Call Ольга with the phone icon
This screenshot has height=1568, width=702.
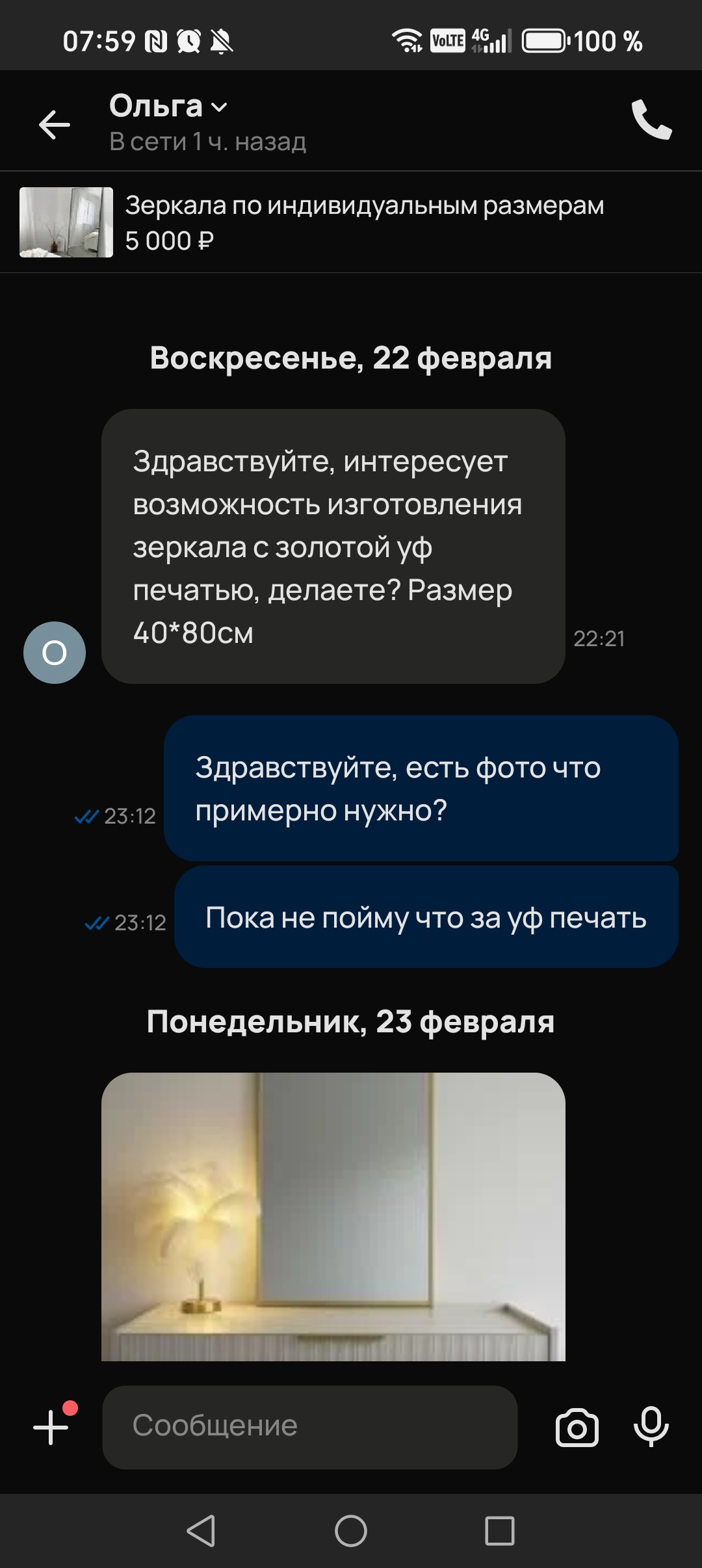coord(651,120)
